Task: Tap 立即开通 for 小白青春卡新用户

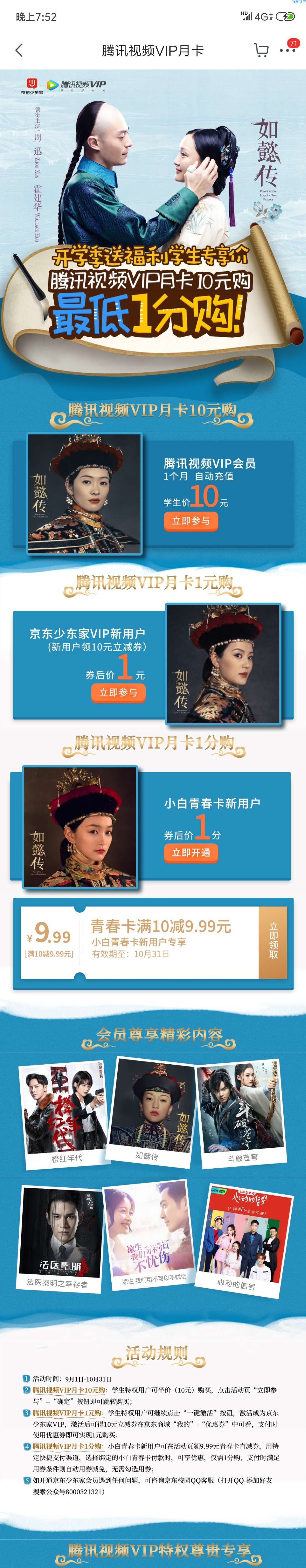Action: [190, 853]
